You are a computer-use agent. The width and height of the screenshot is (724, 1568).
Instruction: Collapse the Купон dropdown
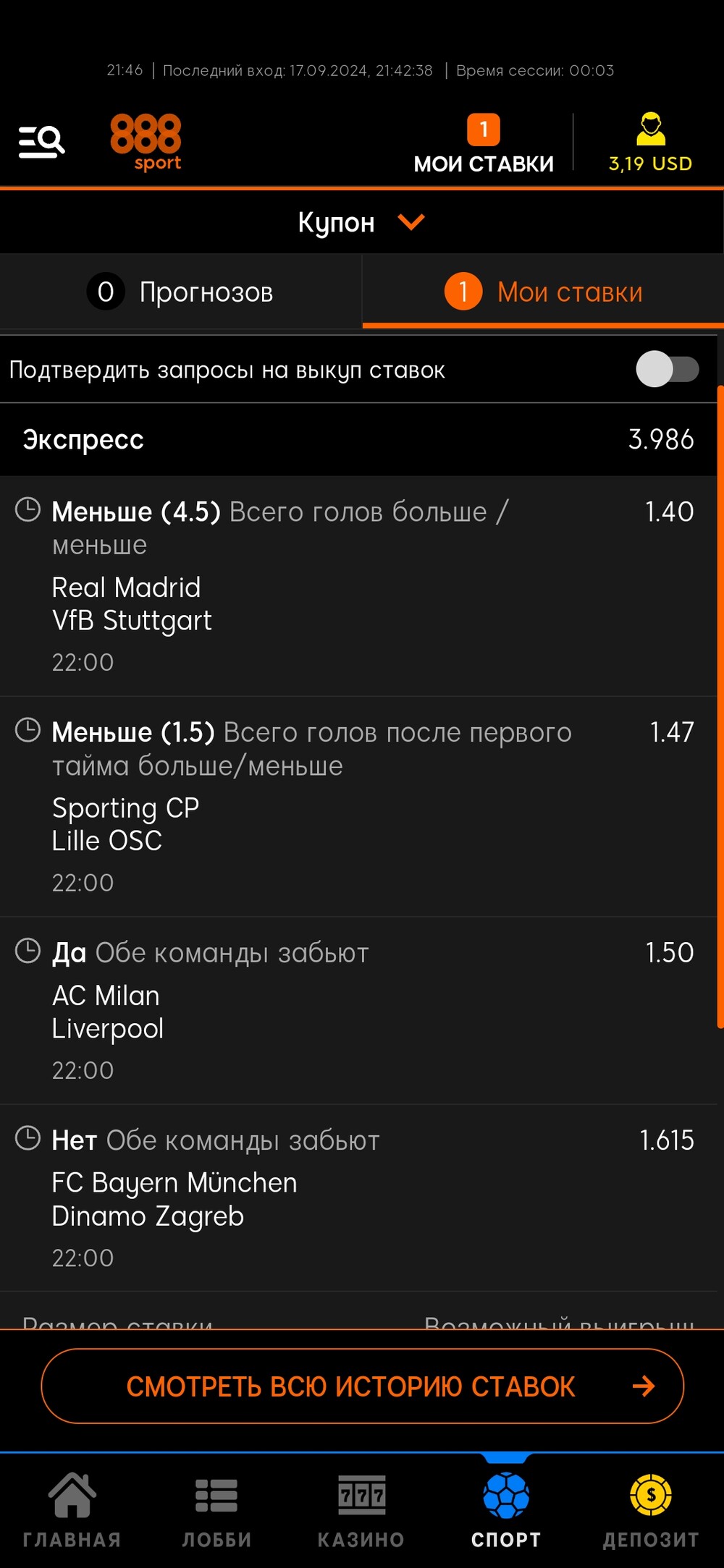point(361,222)
